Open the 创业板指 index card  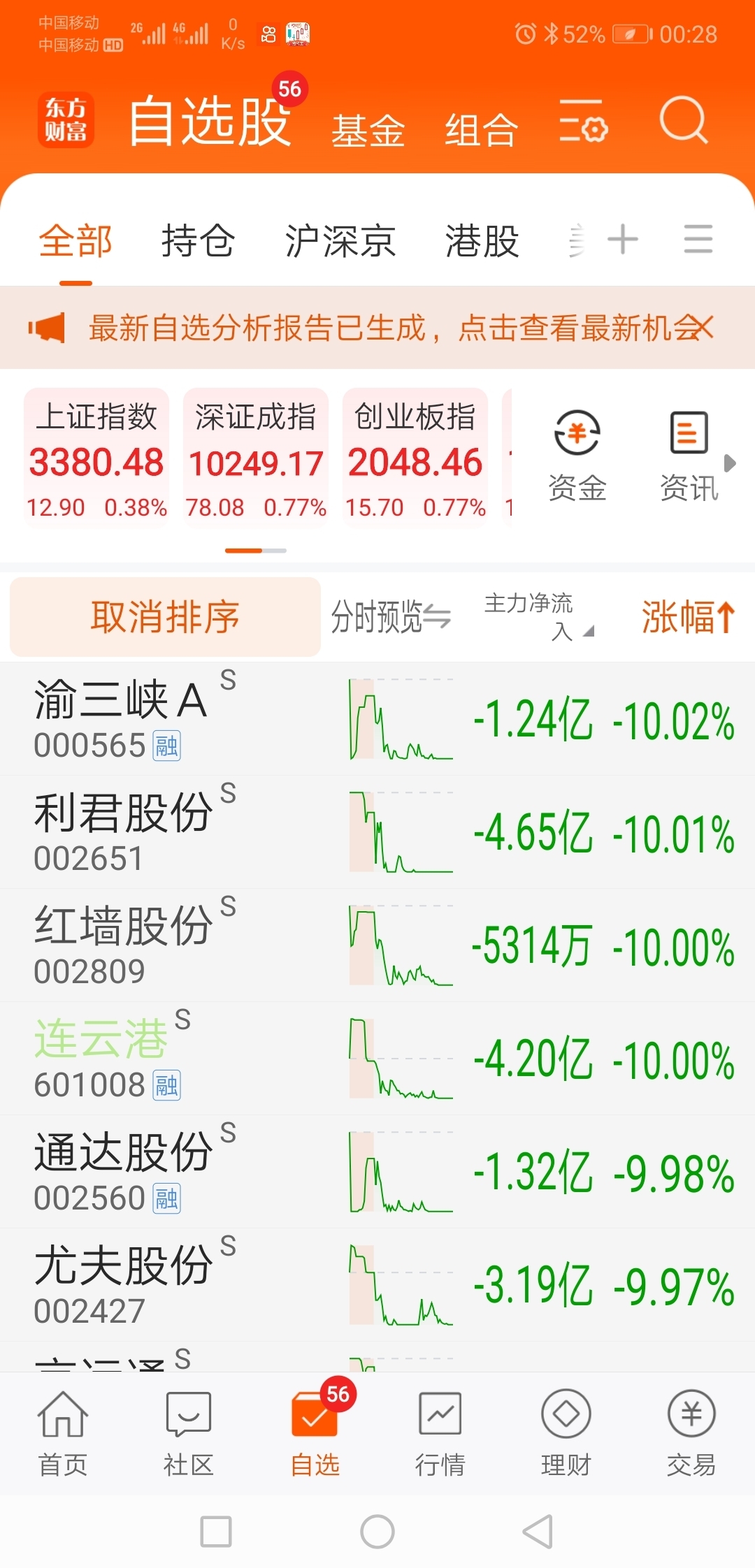pyautogui.click(x=415, y=458)
